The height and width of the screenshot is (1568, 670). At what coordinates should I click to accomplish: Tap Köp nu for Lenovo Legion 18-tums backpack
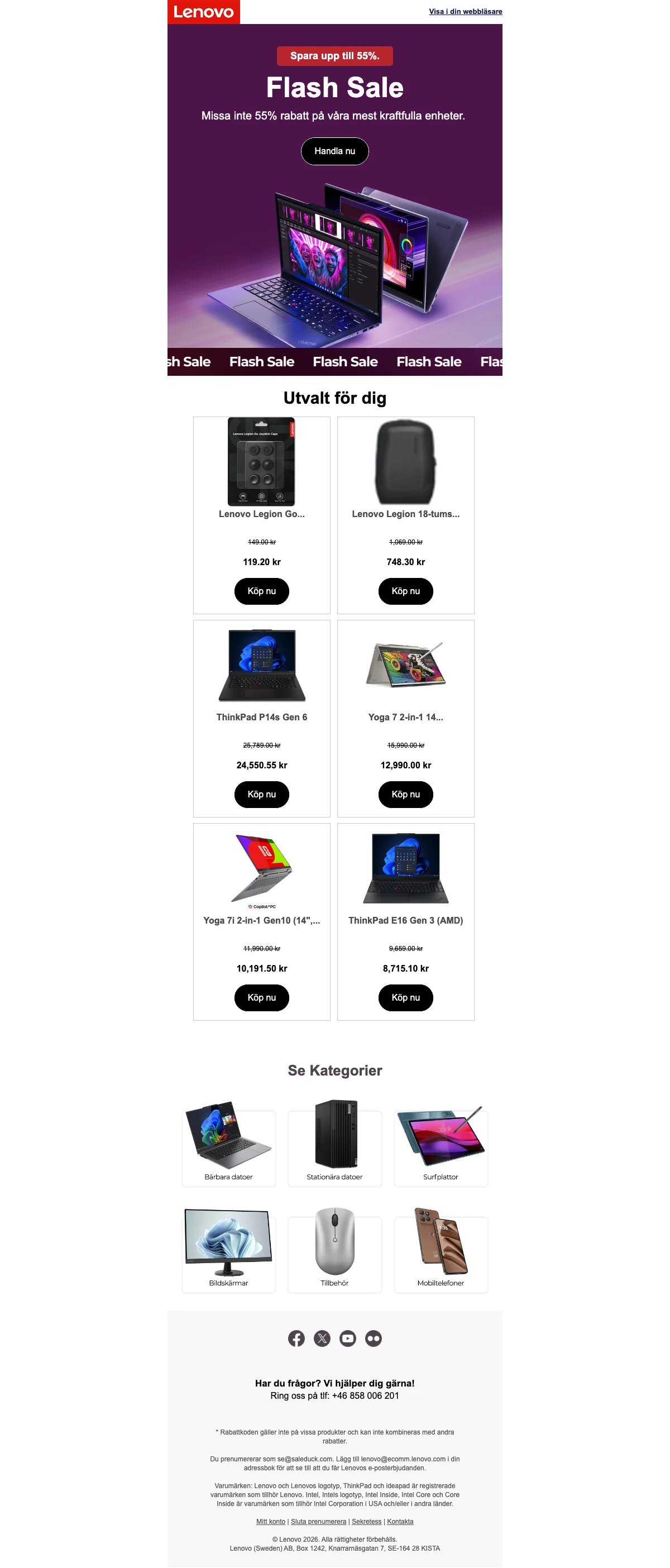click(x=405, y=591)
